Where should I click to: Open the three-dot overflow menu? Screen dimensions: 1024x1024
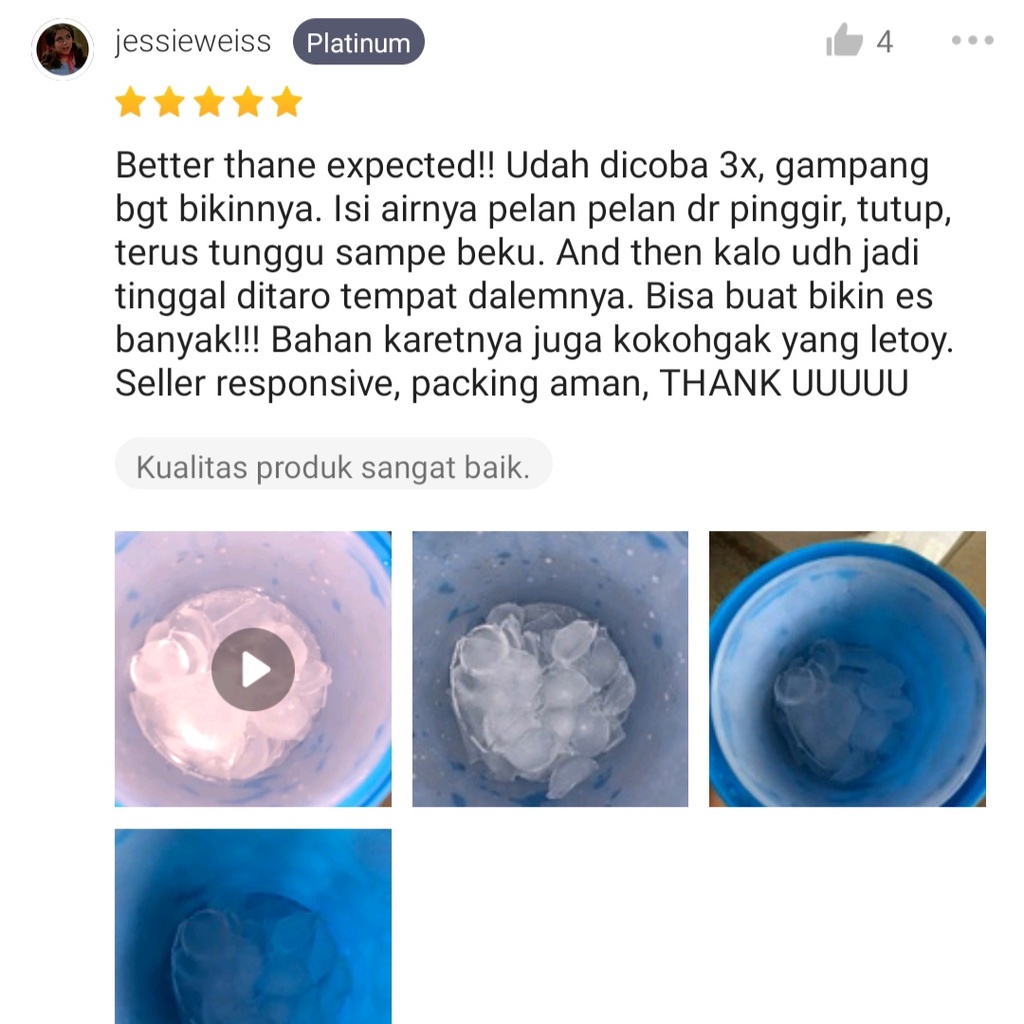972,41
